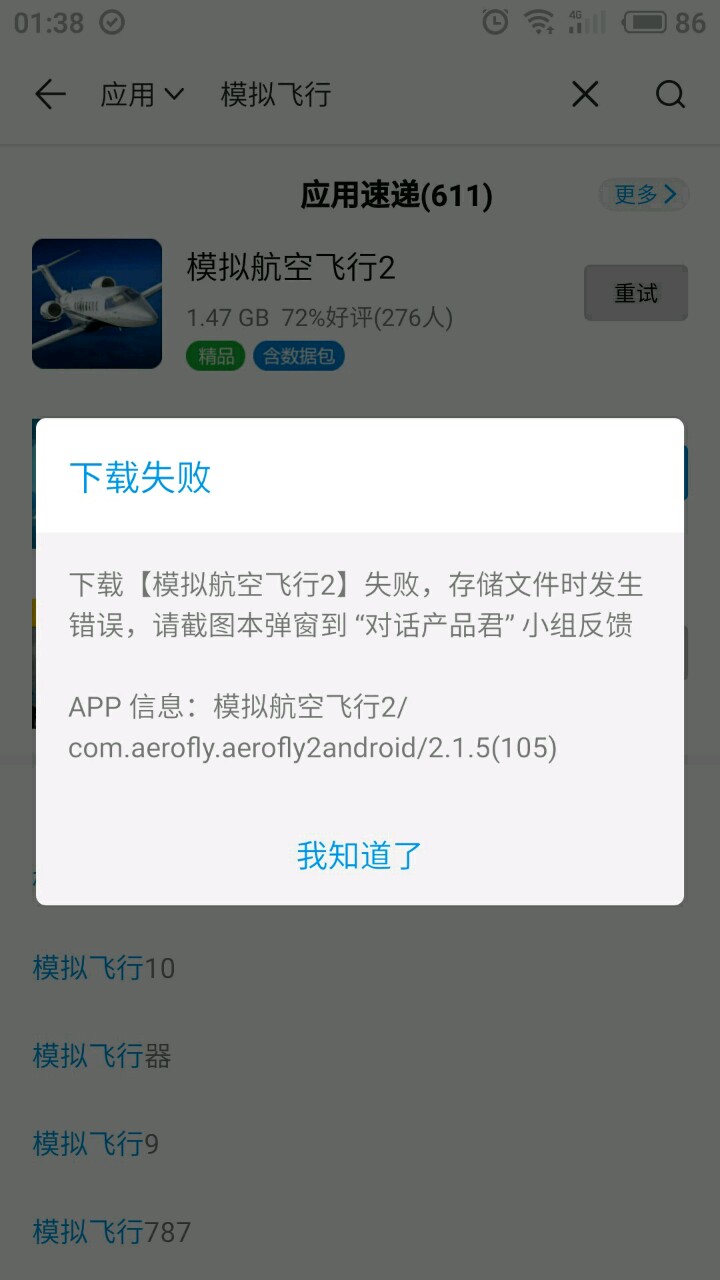Edit the 模拟飞行 search field

(x=380, y=95)
